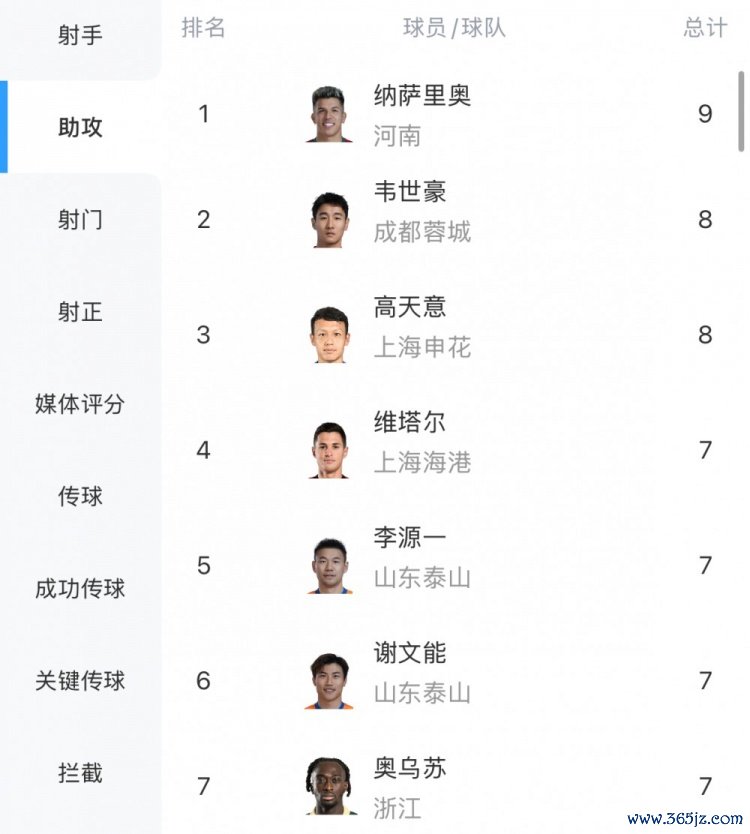
Task: Select the 成功传球 category
Action: [x=80, y=589]
